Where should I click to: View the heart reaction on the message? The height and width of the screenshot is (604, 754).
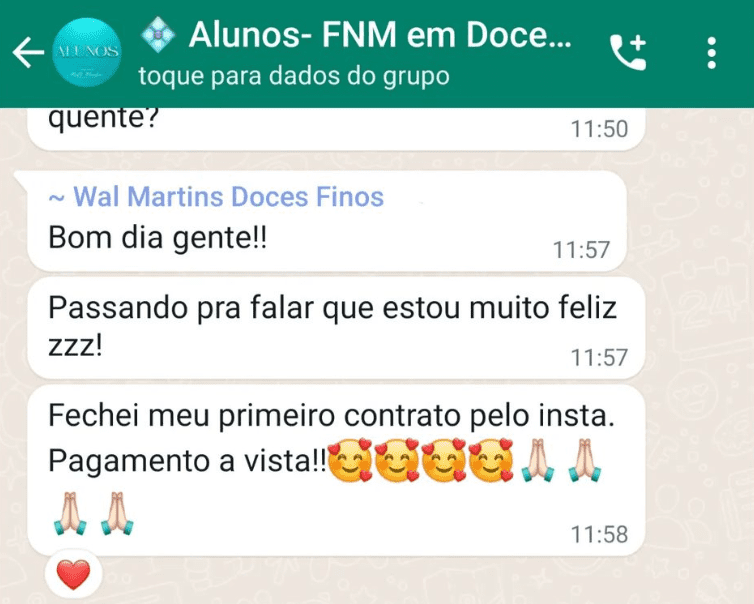(73, 573)
